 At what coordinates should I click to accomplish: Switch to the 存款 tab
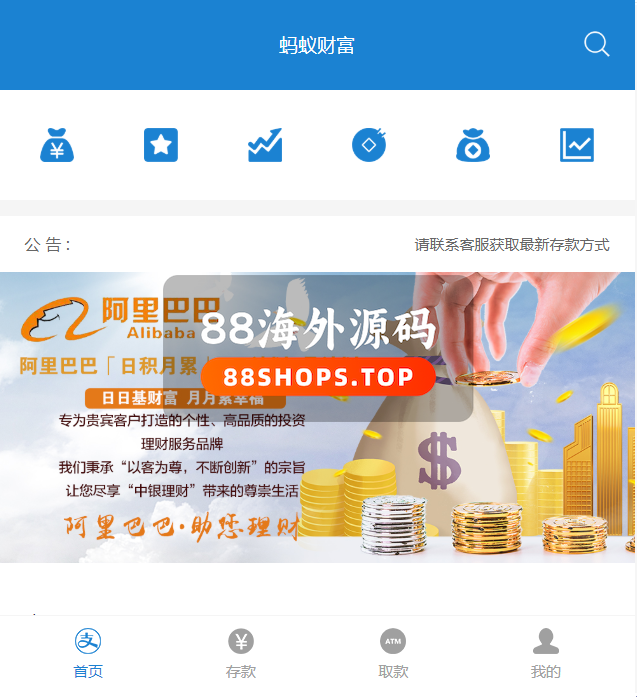coord(240,654)
